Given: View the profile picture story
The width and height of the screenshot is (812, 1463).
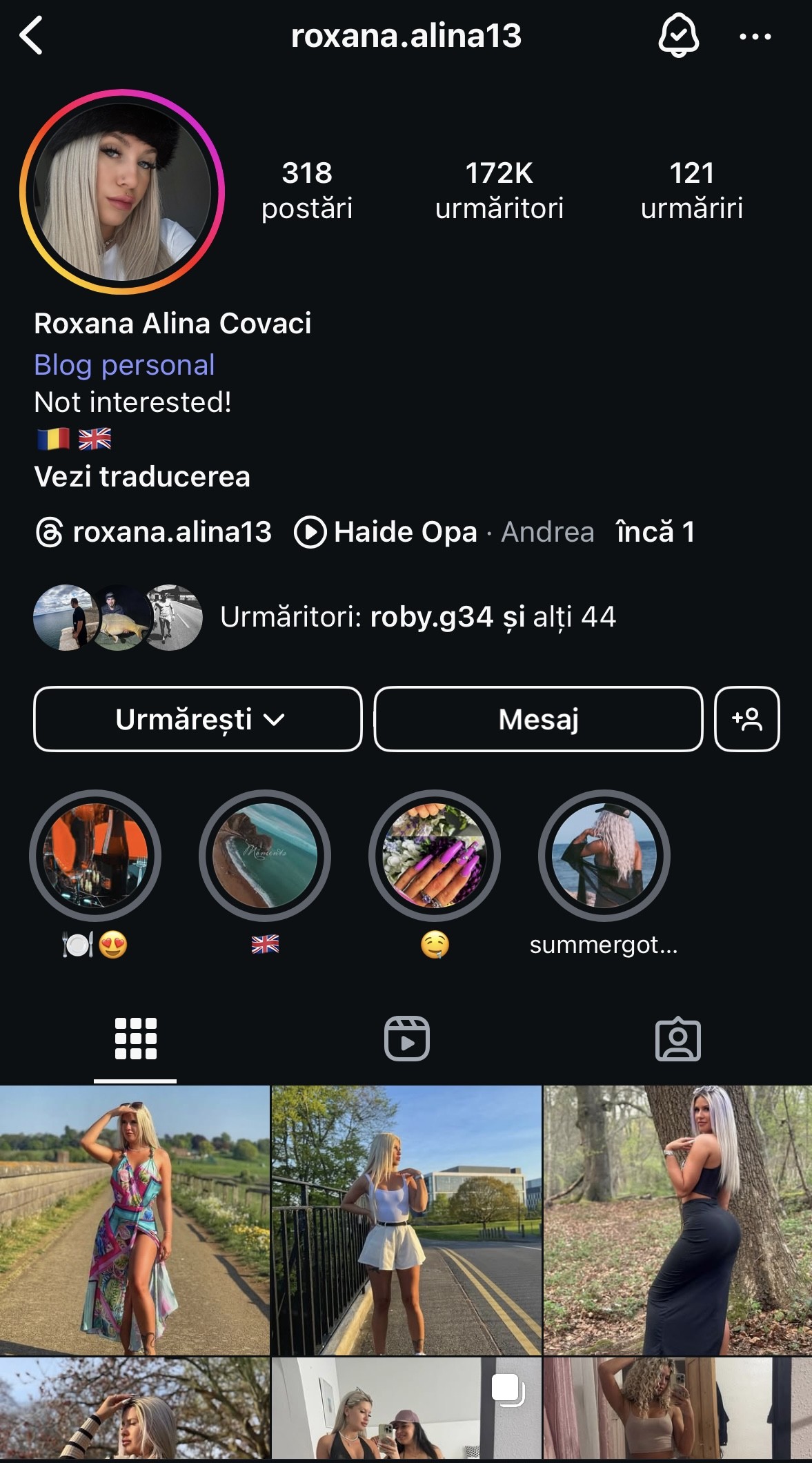Looking at the screenshot, I should [122, 192].
